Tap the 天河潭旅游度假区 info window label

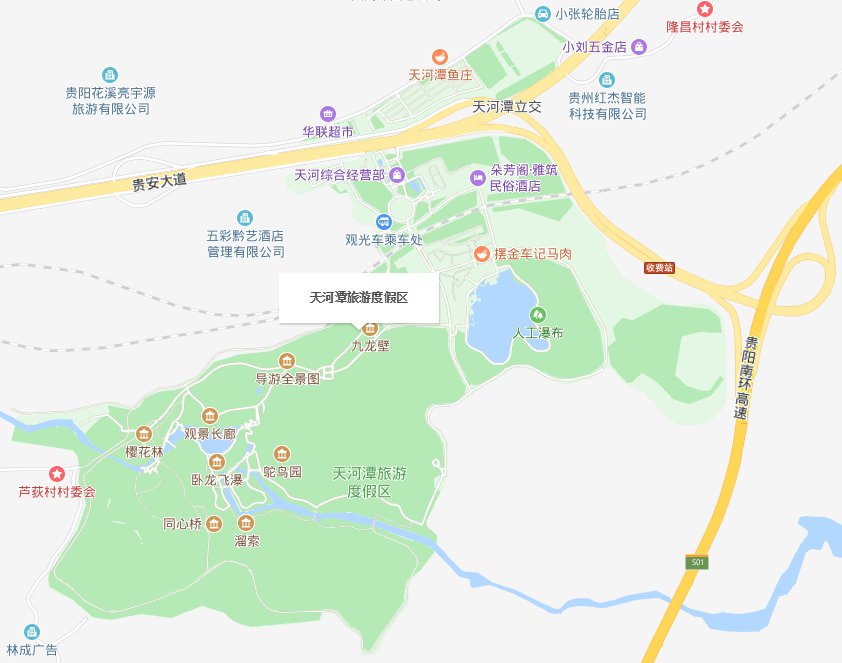[x=358, y=298]
